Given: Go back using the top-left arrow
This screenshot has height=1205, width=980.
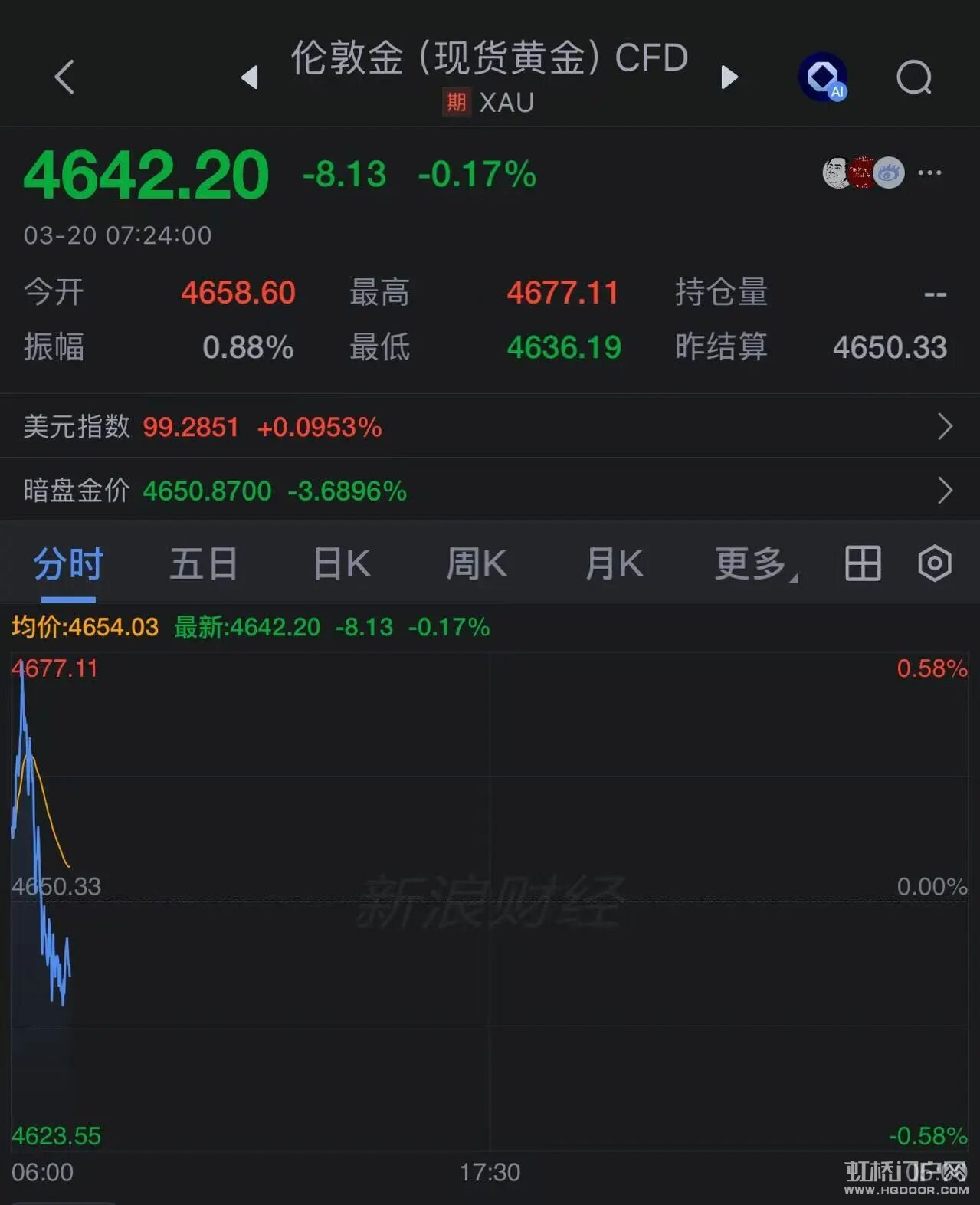Looking at the screenshot, I should click(x=64, y=77).
